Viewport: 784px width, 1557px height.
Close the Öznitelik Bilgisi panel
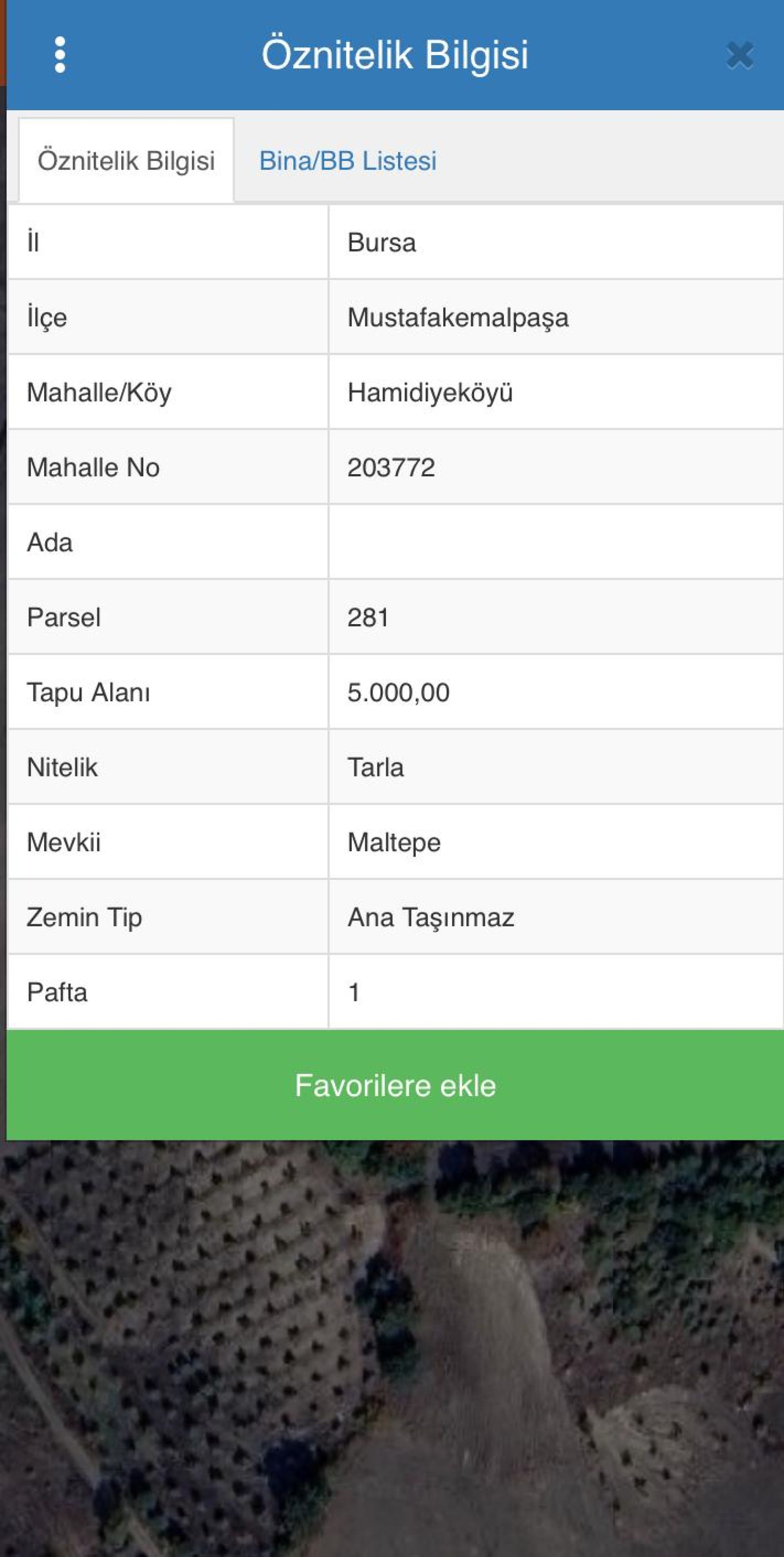click(x=740, y=56)
